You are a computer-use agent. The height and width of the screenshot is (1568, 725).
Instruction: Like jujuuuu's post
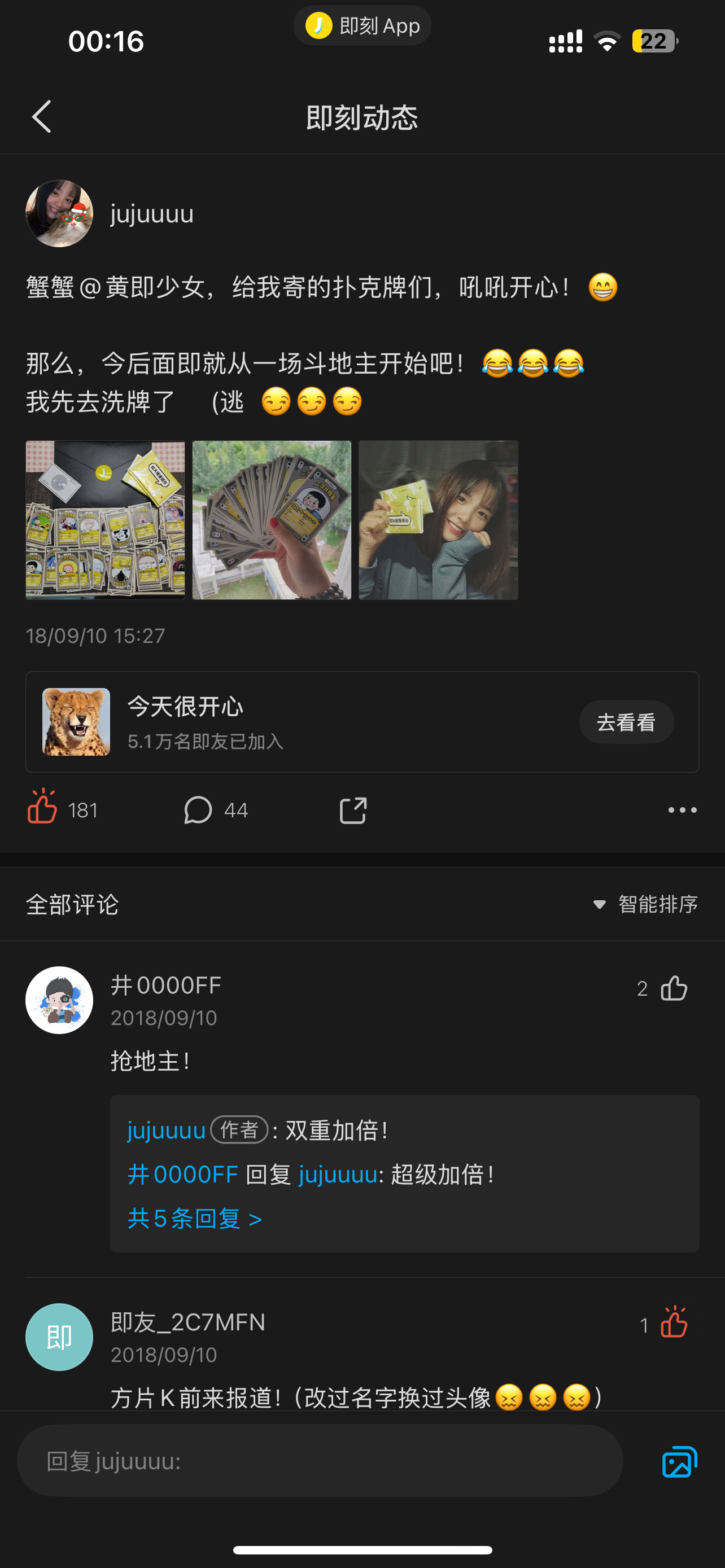pos(42,809)
